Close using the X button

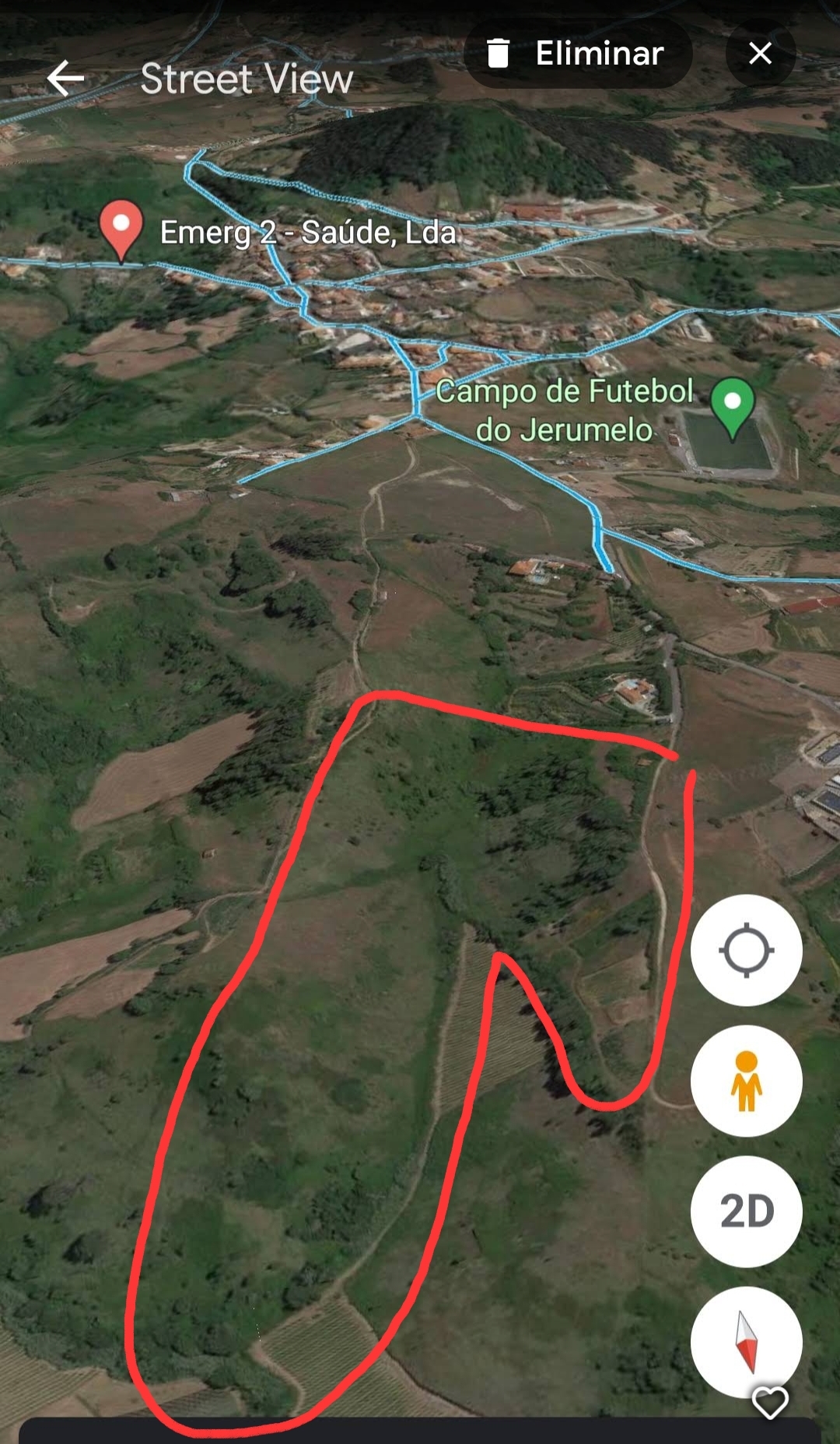760,54
